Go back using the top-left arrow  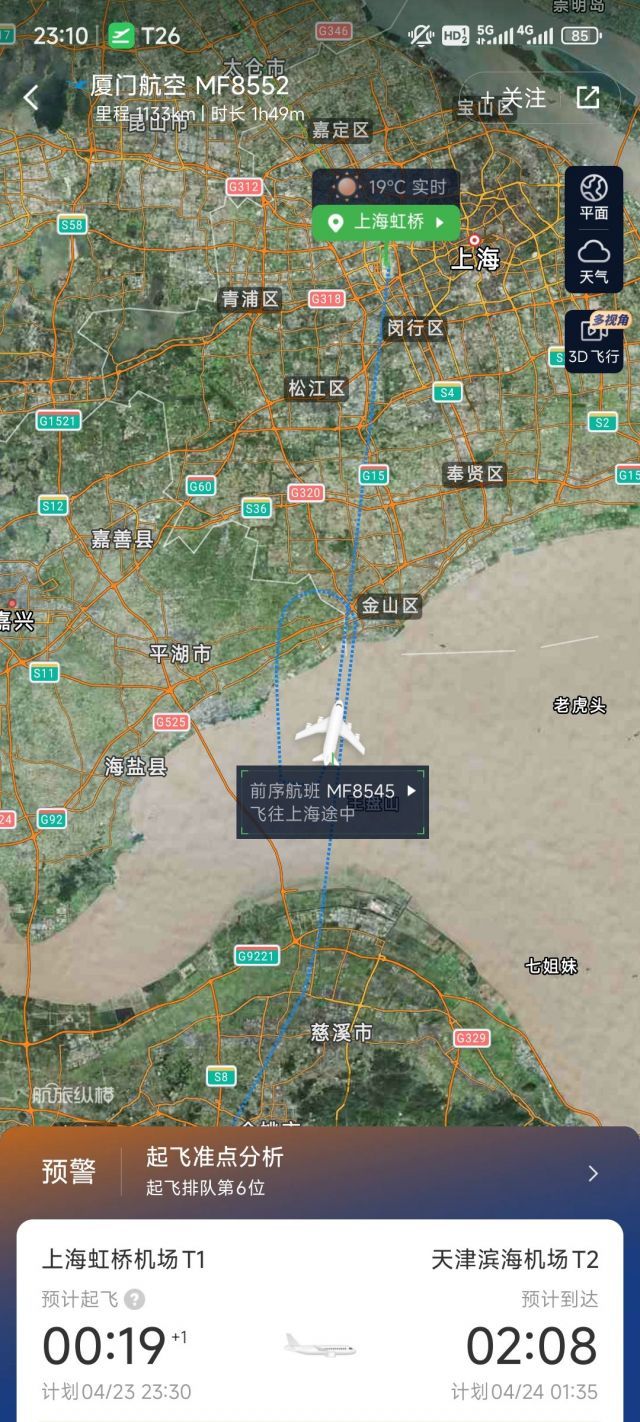click(x=31, y=97)
